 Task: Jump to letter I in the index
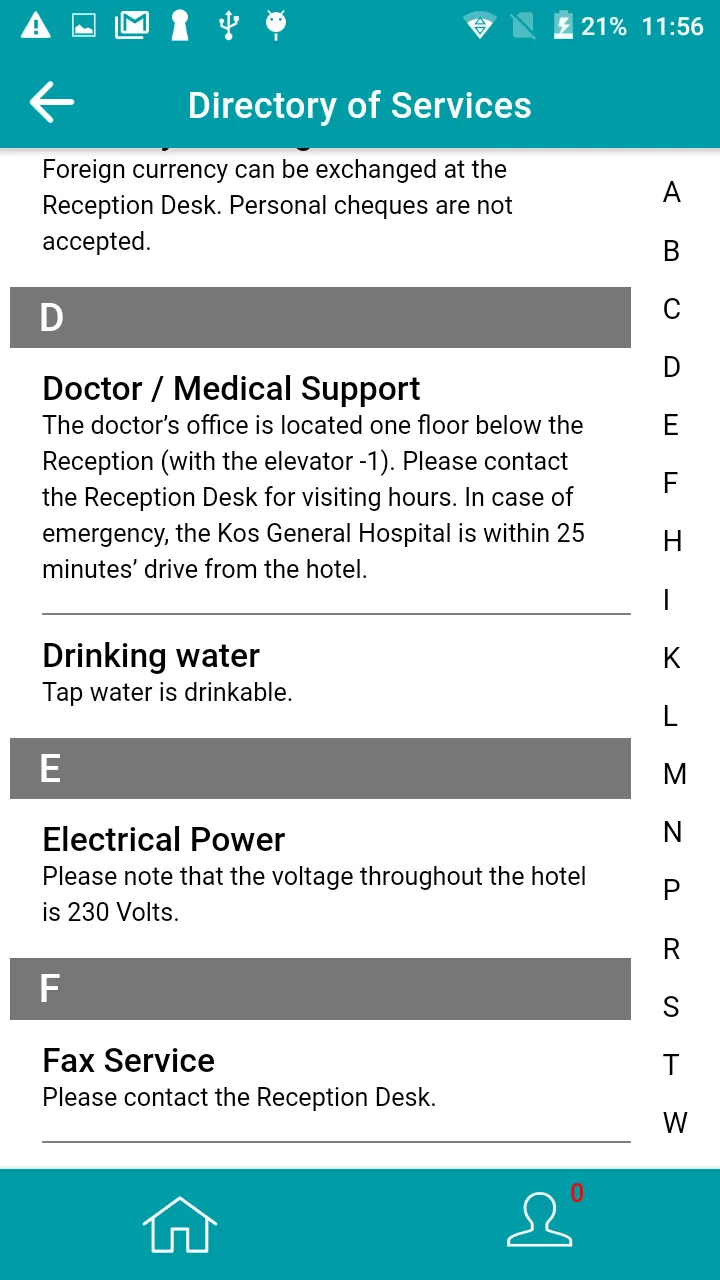667,599
